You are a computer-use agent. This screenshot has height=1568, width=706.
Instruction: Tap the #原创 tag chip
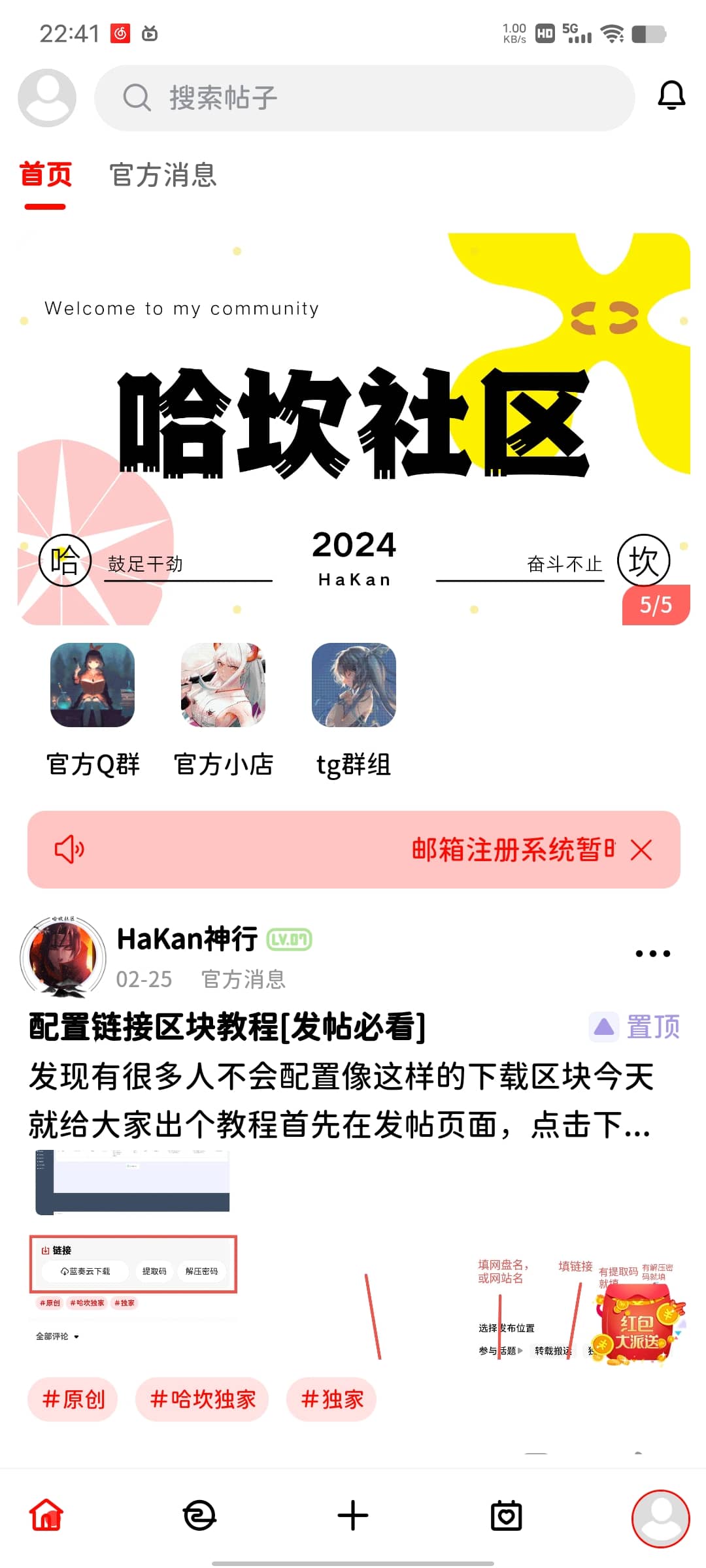click(x=73, y=1399)
